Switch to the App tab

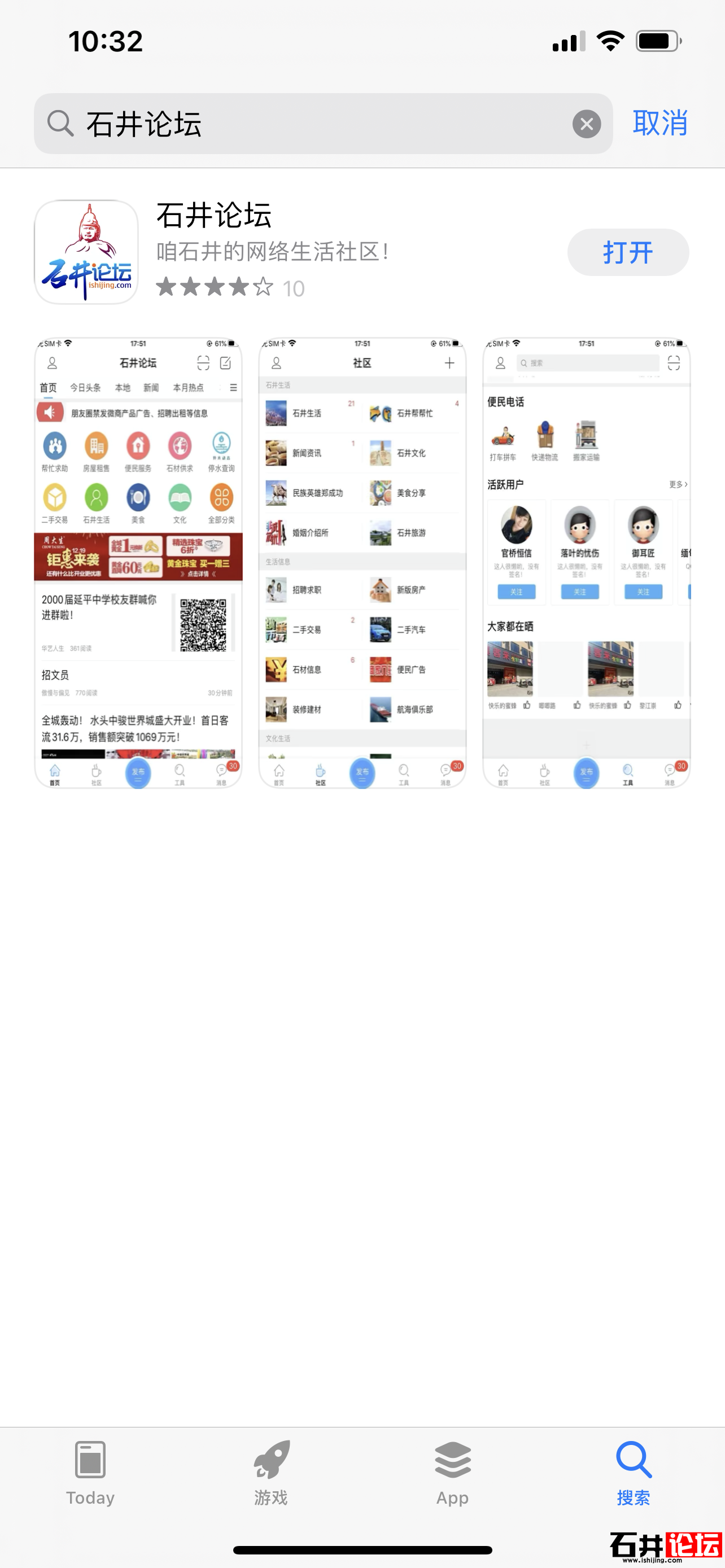point(452,1473)
